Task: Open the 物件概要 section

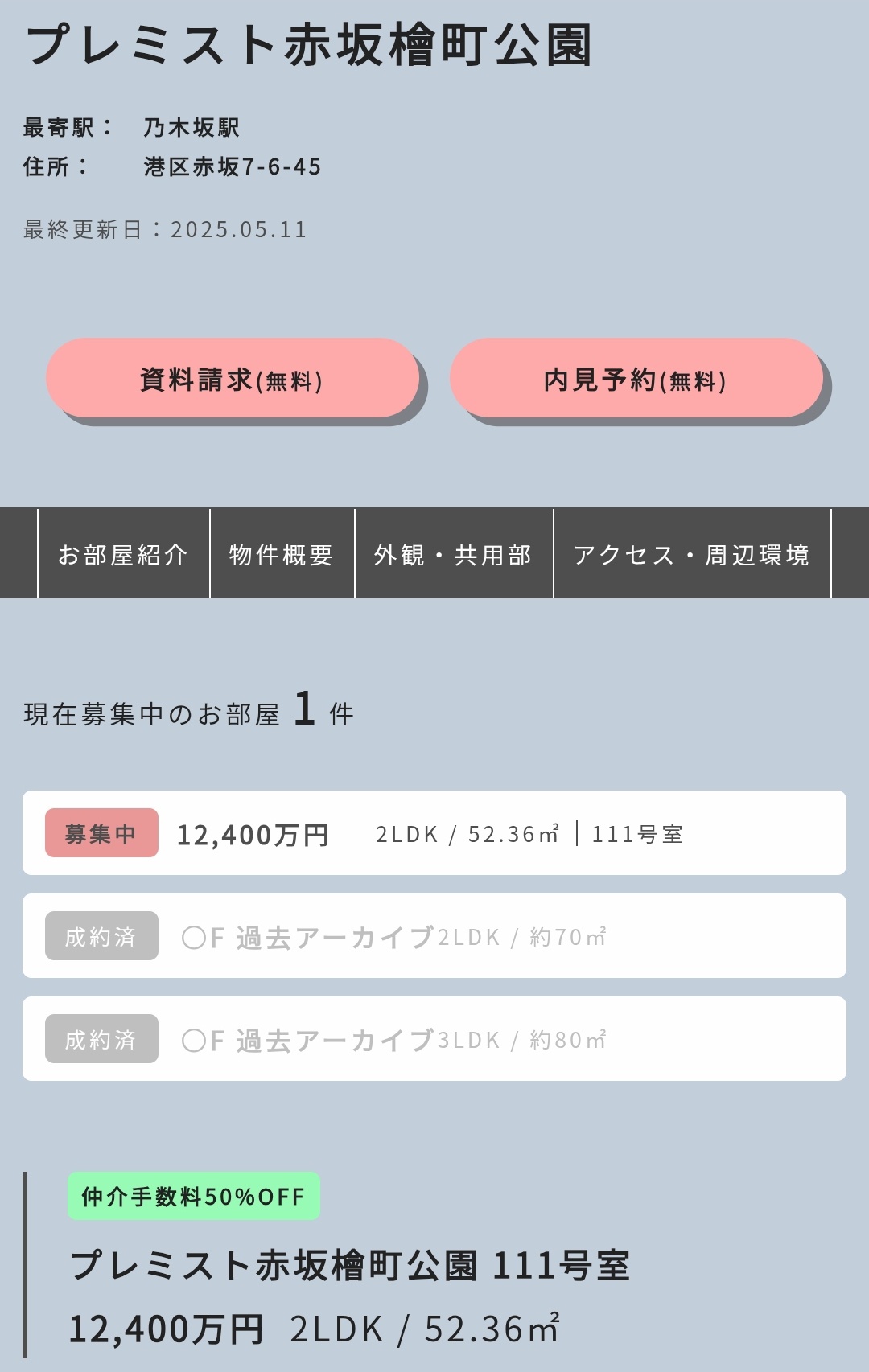Action: (x=282, y=554)
